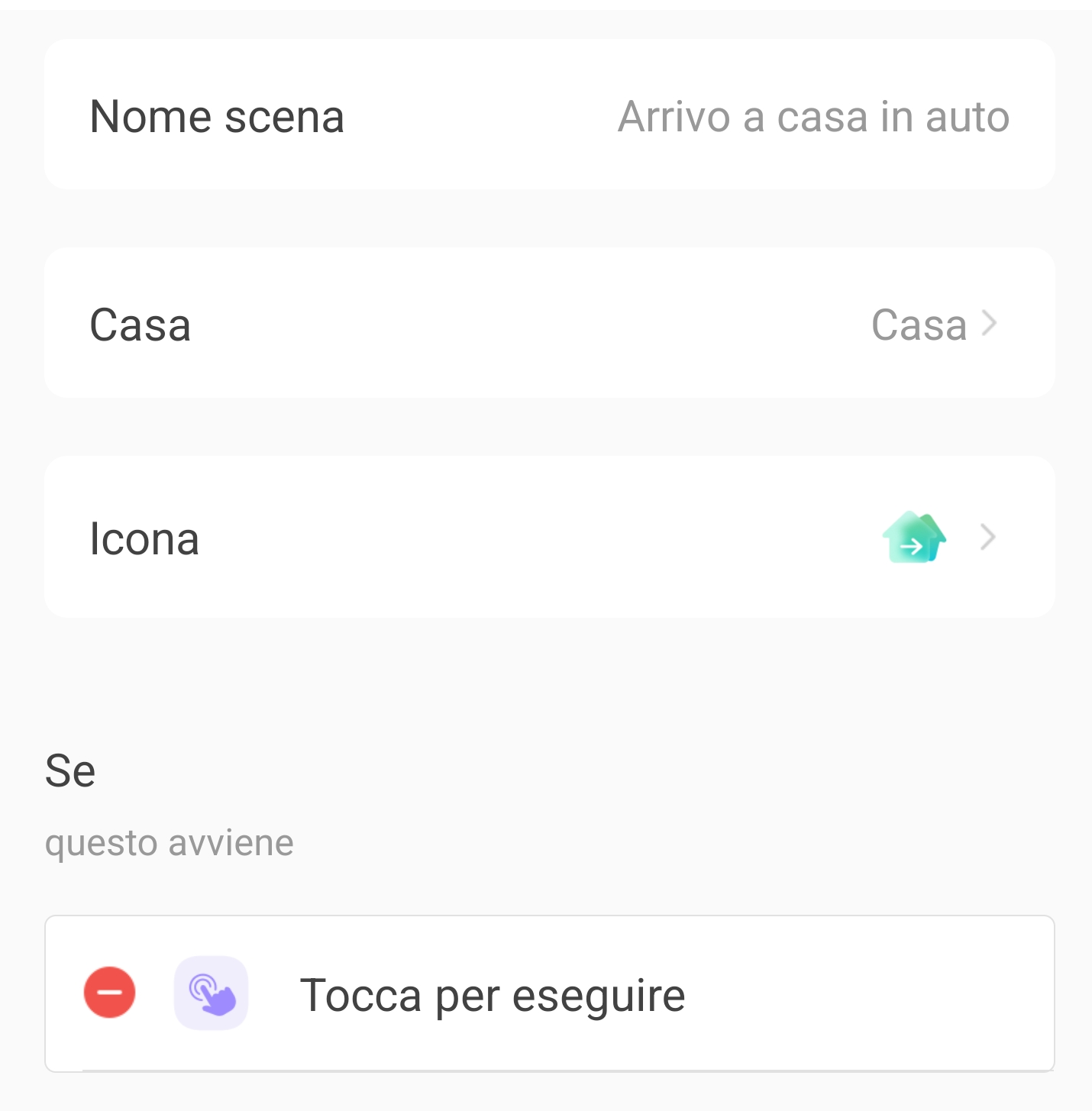Remove the 'Tocca per eseguire' condition
Screen dimensions: 1092x1111
[x=110, y=993]
